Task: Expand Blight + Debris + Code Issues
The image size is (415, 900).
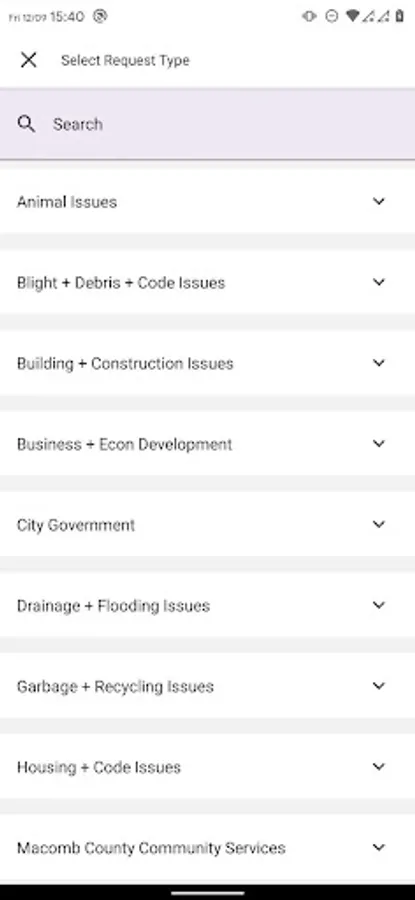Action: (207, 282)
